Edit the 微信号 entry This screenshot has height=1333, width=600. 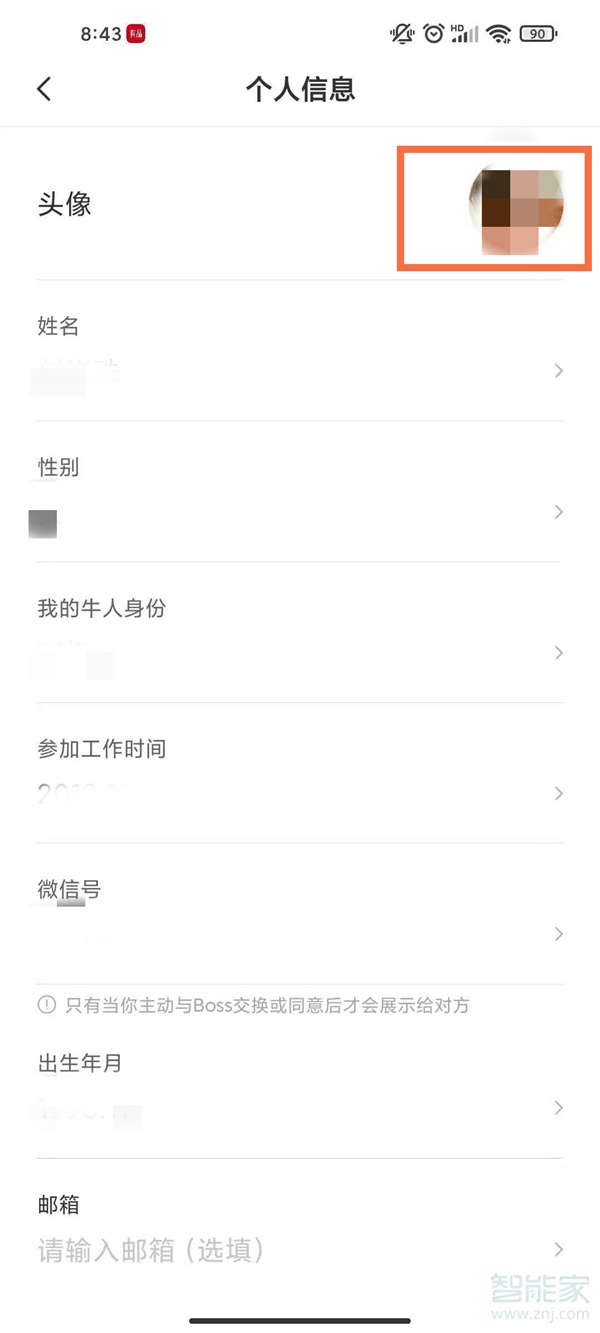pyautogui.click(x=300, y=914)
